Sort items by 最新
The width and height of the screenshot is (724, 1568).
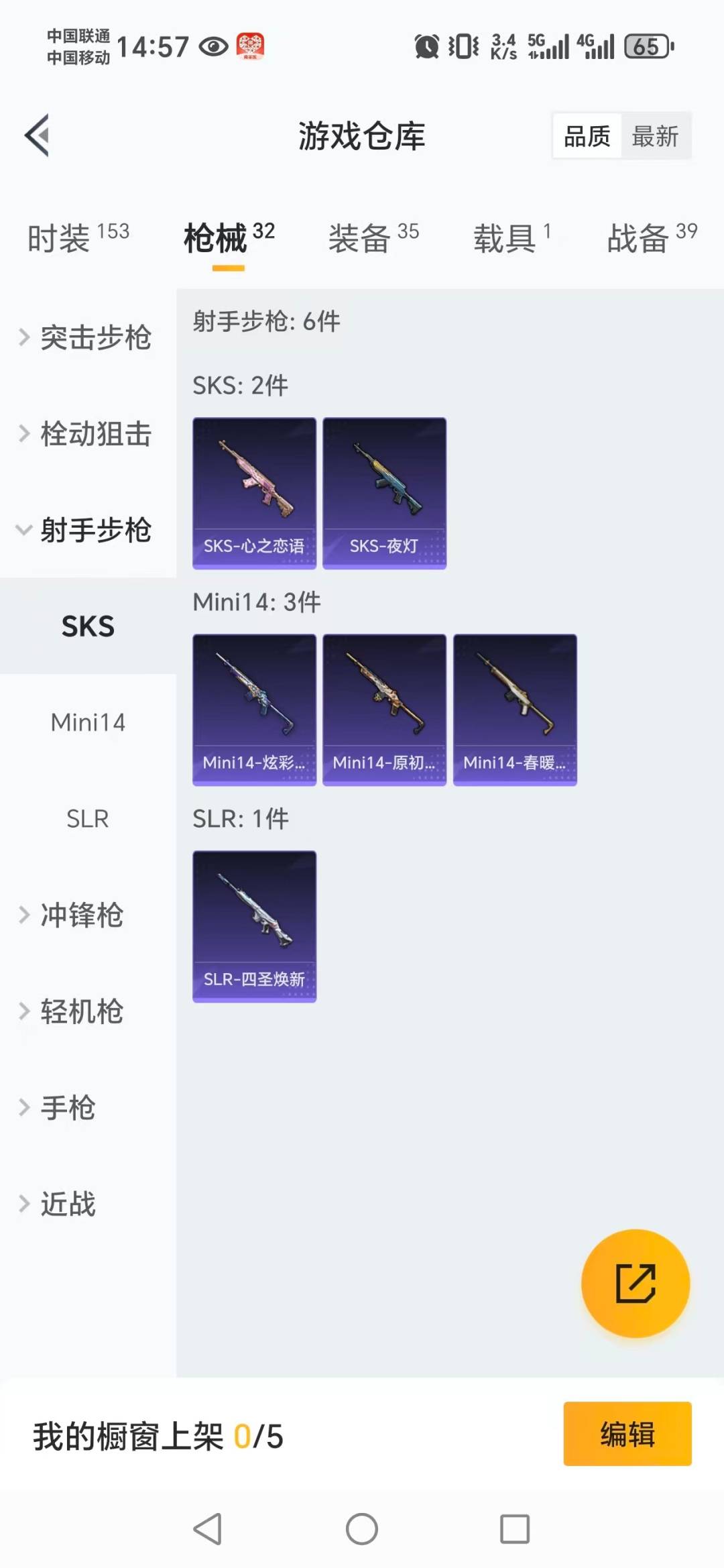655,136
